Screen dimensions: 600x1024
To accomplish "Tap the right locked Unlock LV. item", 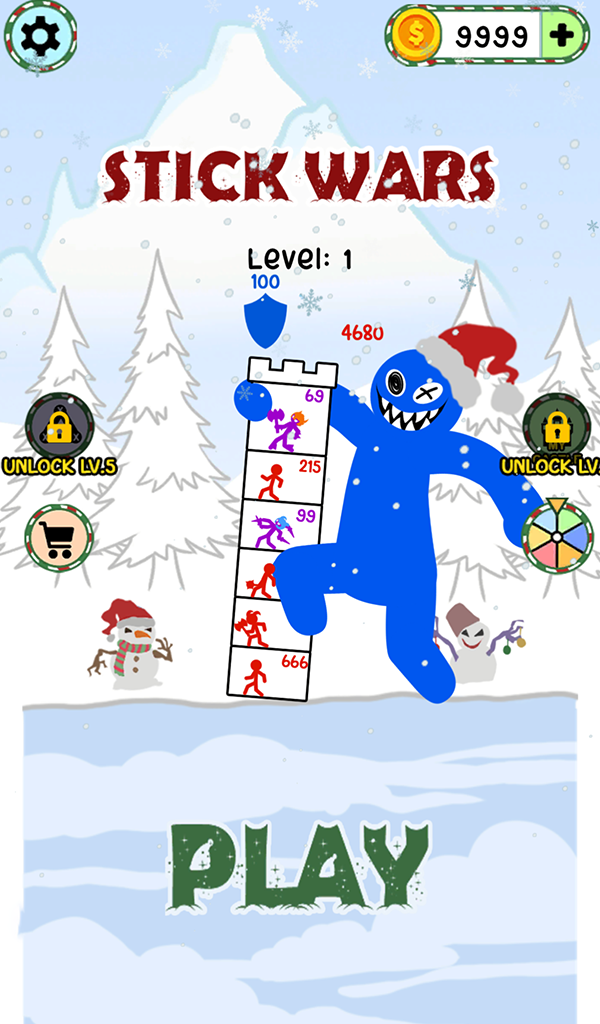I will 556,428.
